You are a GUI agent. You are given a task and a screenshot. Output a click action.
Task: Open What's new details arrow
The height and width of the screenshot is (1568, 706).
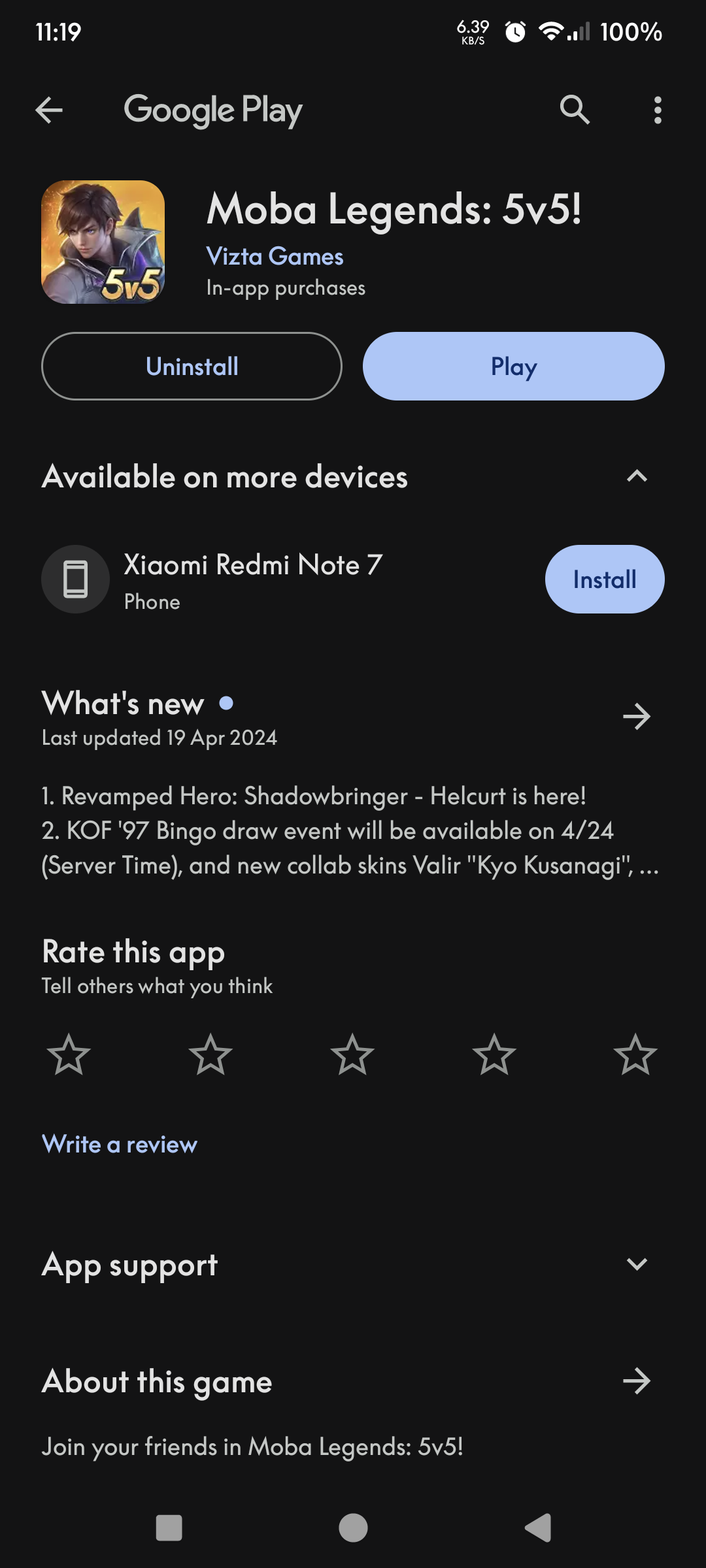637,717
